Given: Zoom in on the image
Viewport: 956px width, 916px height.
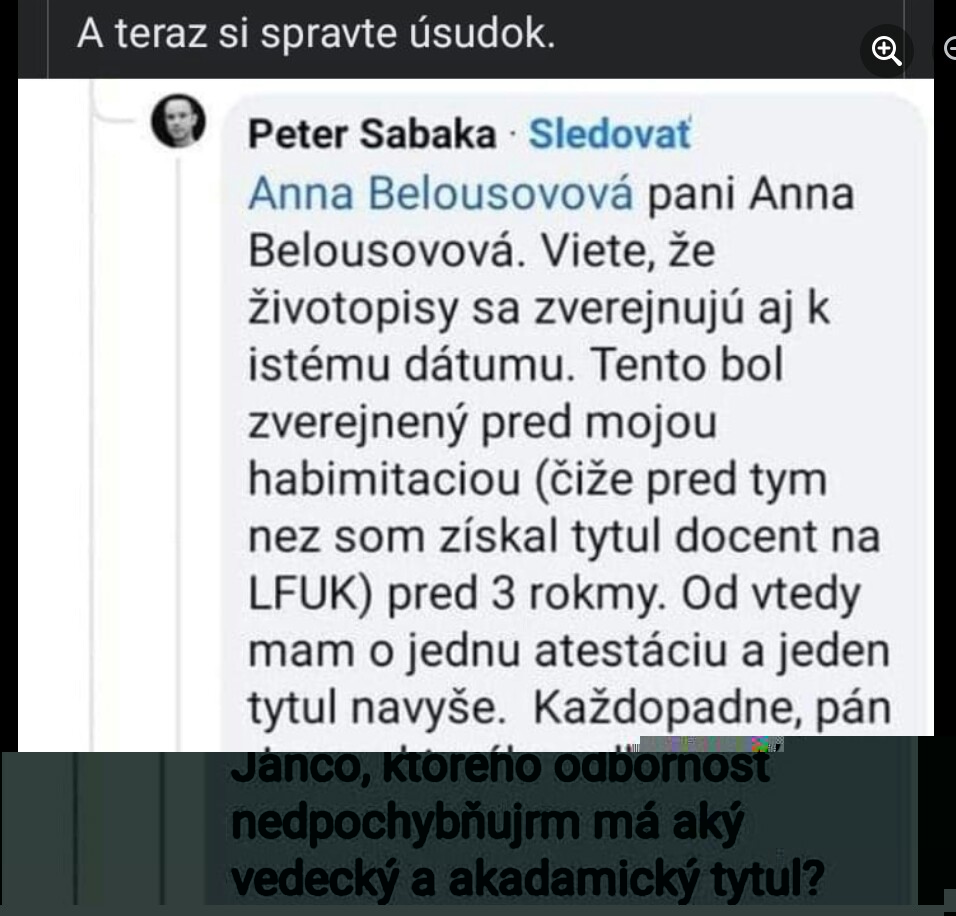Looking at the screenshot, I should [x=887, y=50].
